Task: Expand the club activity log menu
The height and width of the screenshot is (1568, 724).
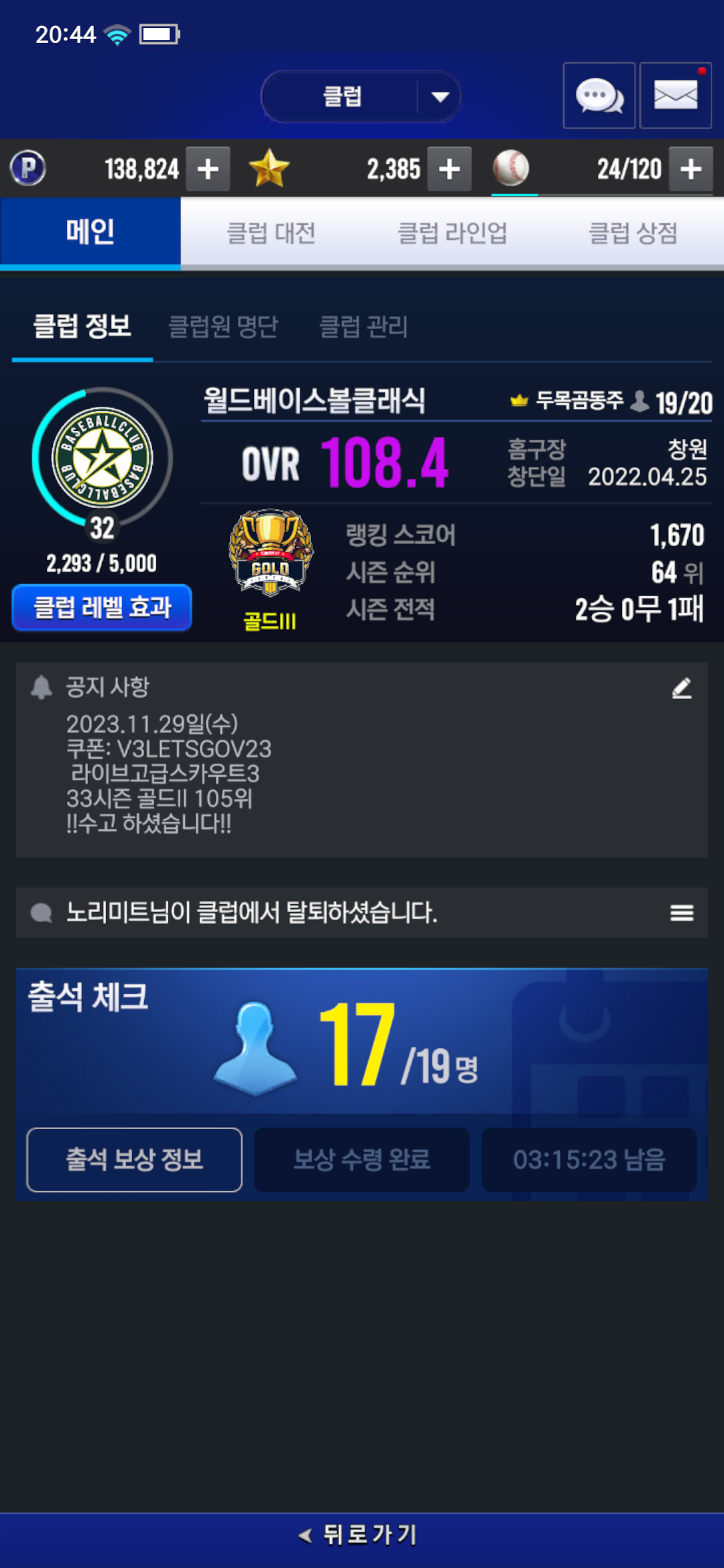Action: pos(682,913)
